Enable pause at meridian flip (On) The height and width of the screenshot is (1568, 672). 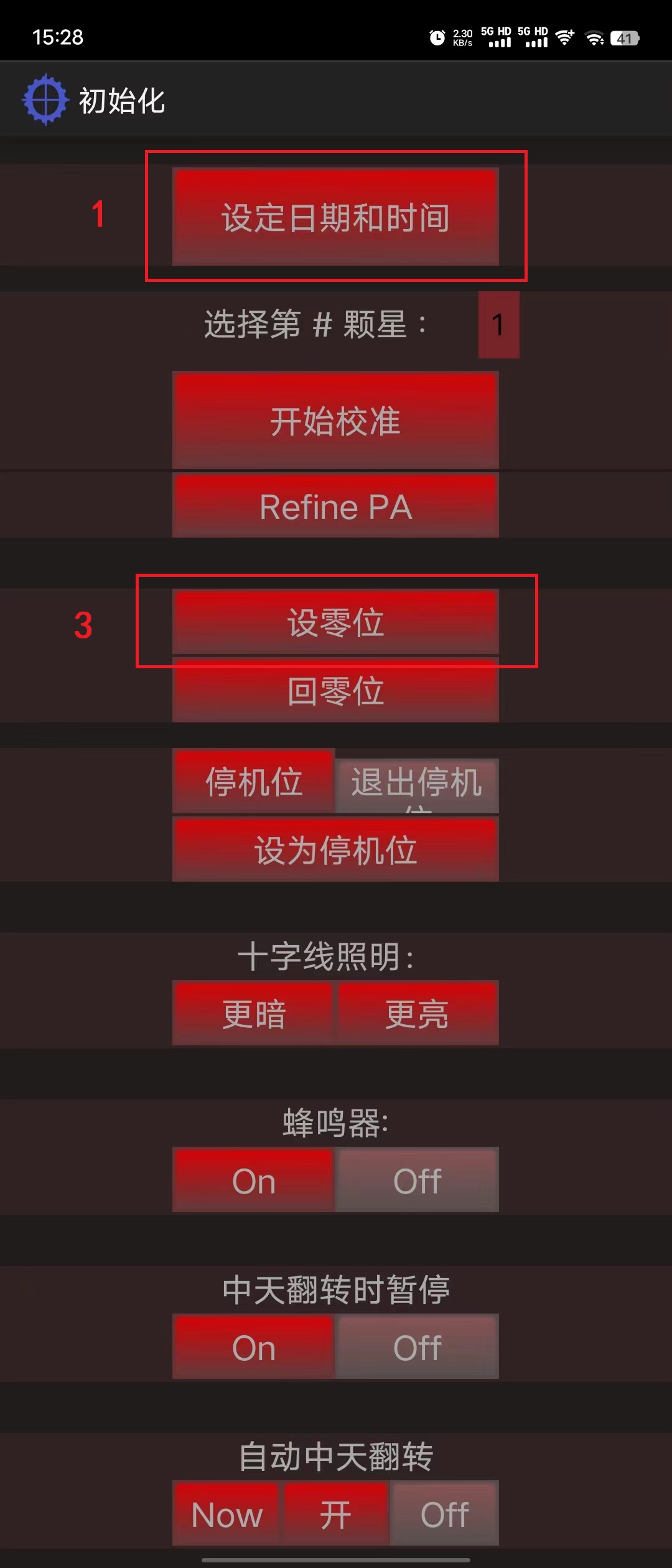coord(254,1347)
